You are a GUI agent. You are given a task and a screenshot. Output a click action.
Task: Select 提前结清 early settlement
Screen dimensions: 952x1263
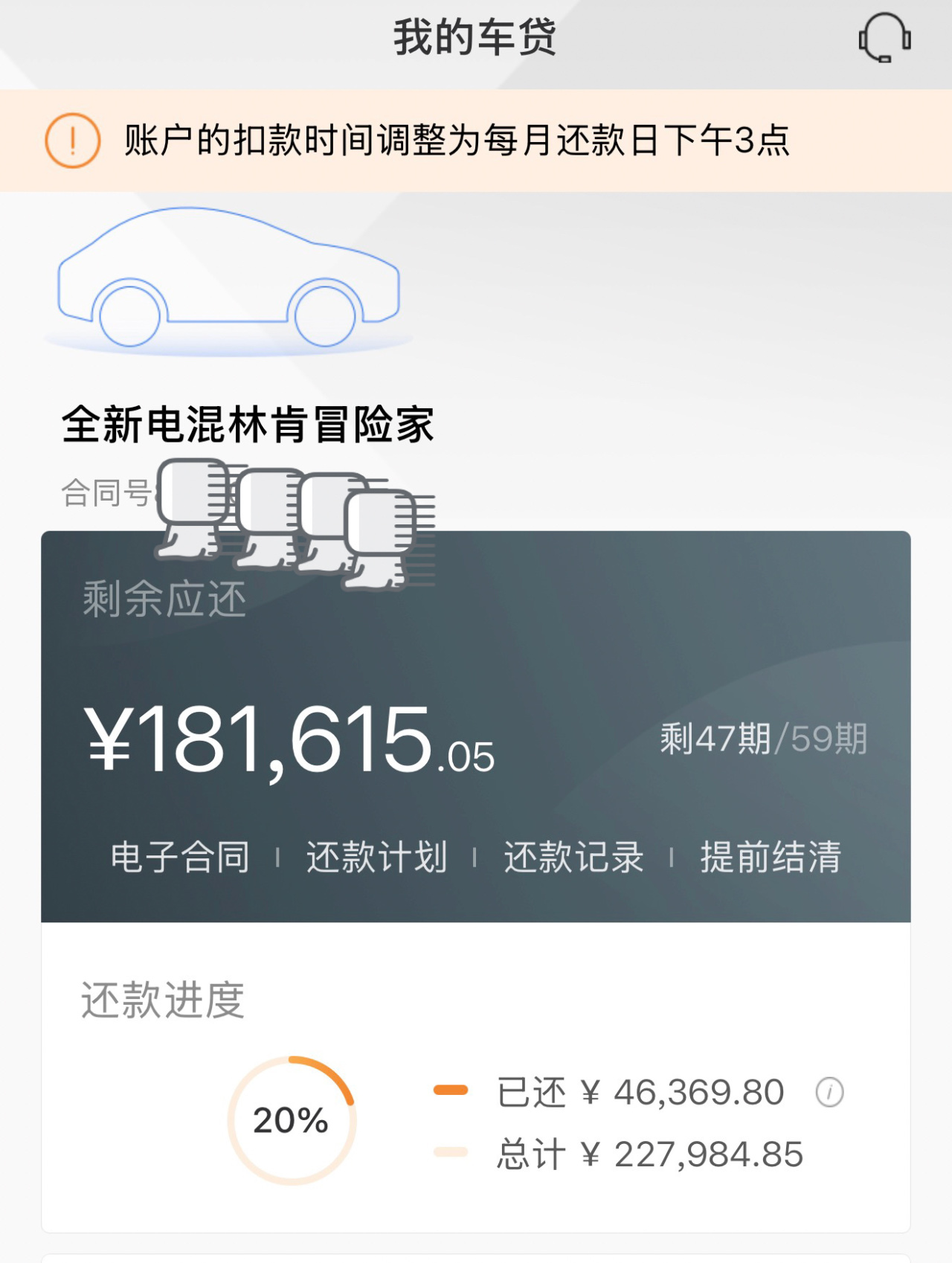pos(771,857)
